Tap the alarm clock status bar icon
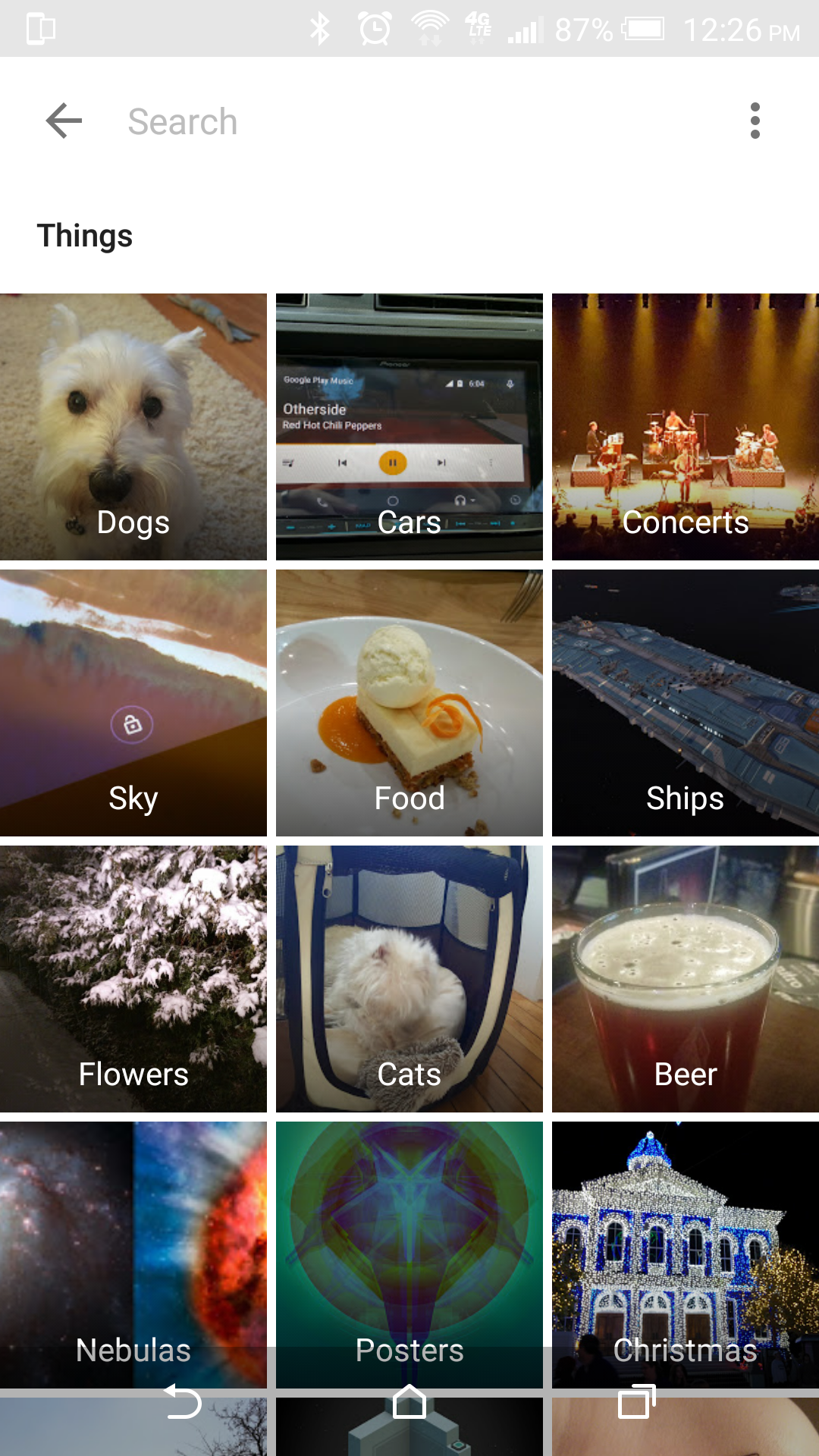Viewport: 819px width, 1456px height. click(x=371, y=28)
